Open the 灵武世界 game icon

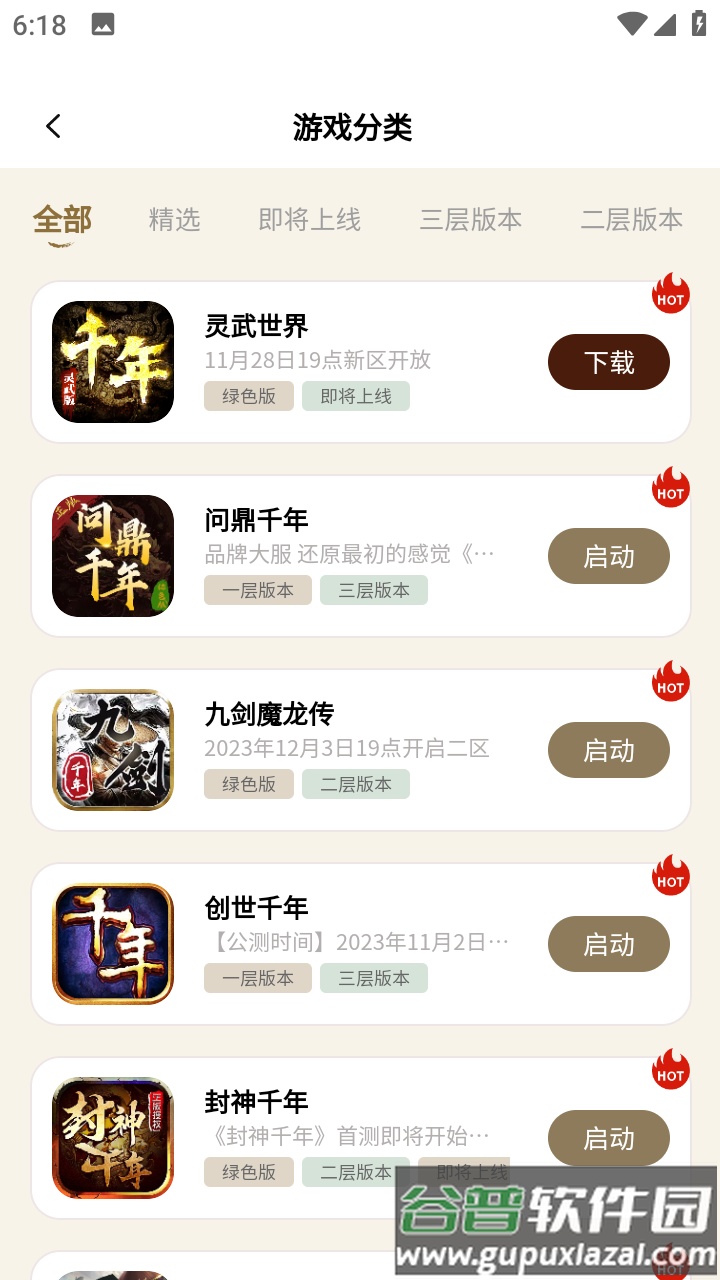click(x=112, y=362)
